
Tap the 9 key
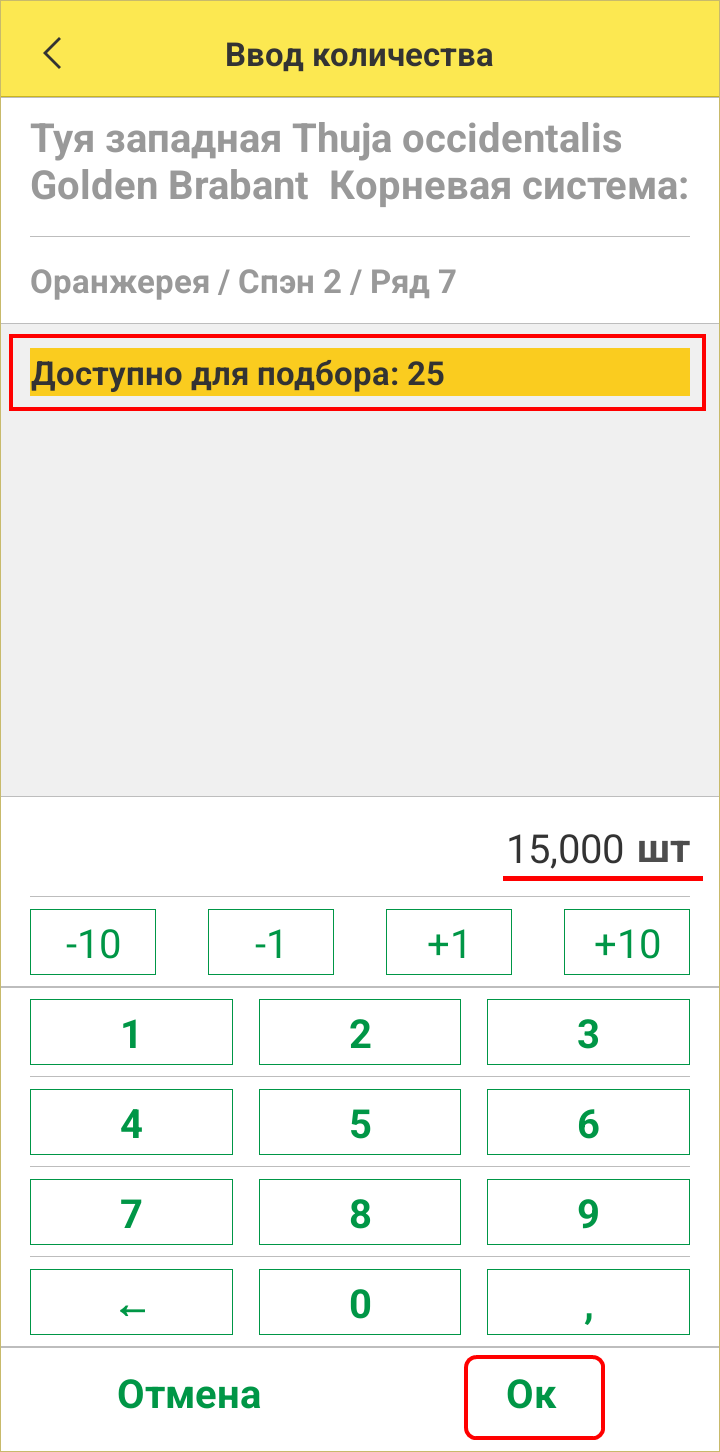coord(588,1212)
